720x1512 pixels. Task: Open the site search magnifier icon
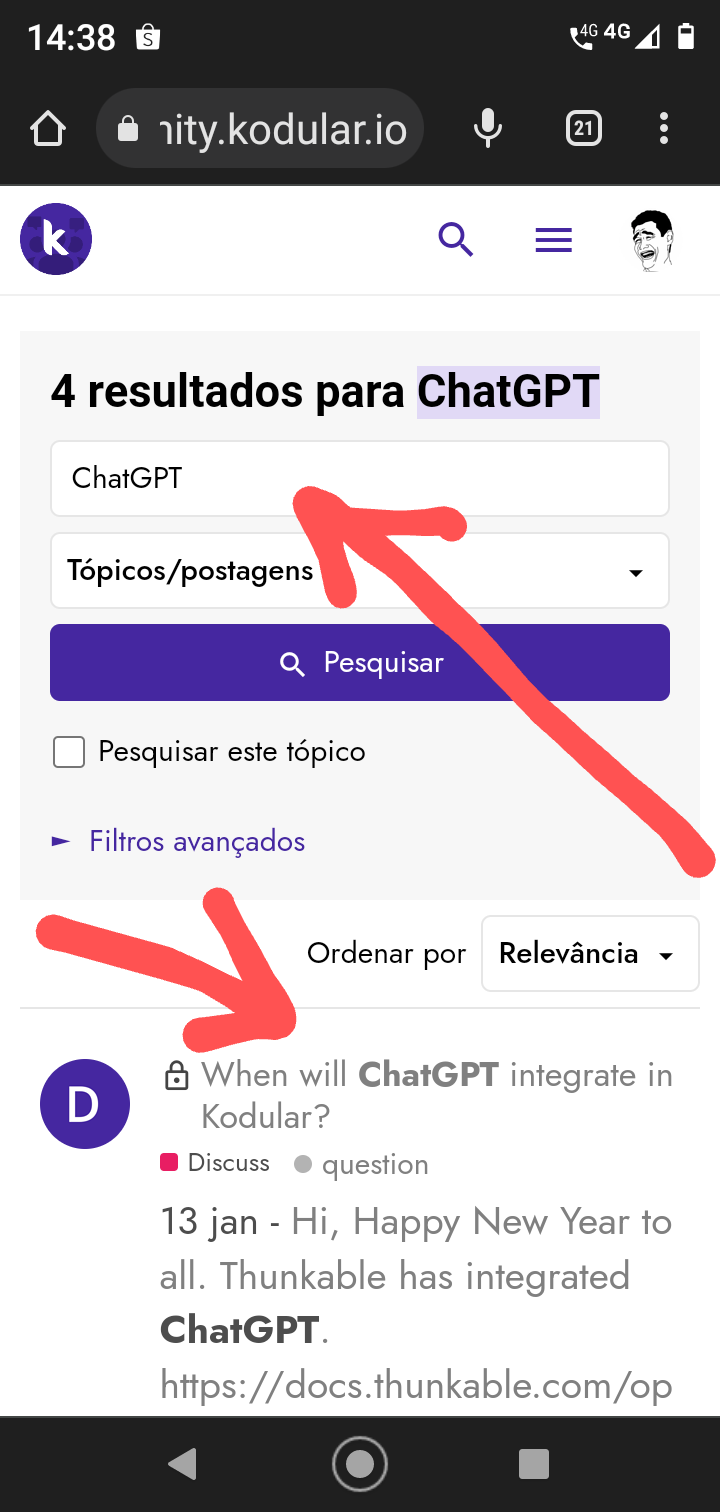(x=456, y=240)
